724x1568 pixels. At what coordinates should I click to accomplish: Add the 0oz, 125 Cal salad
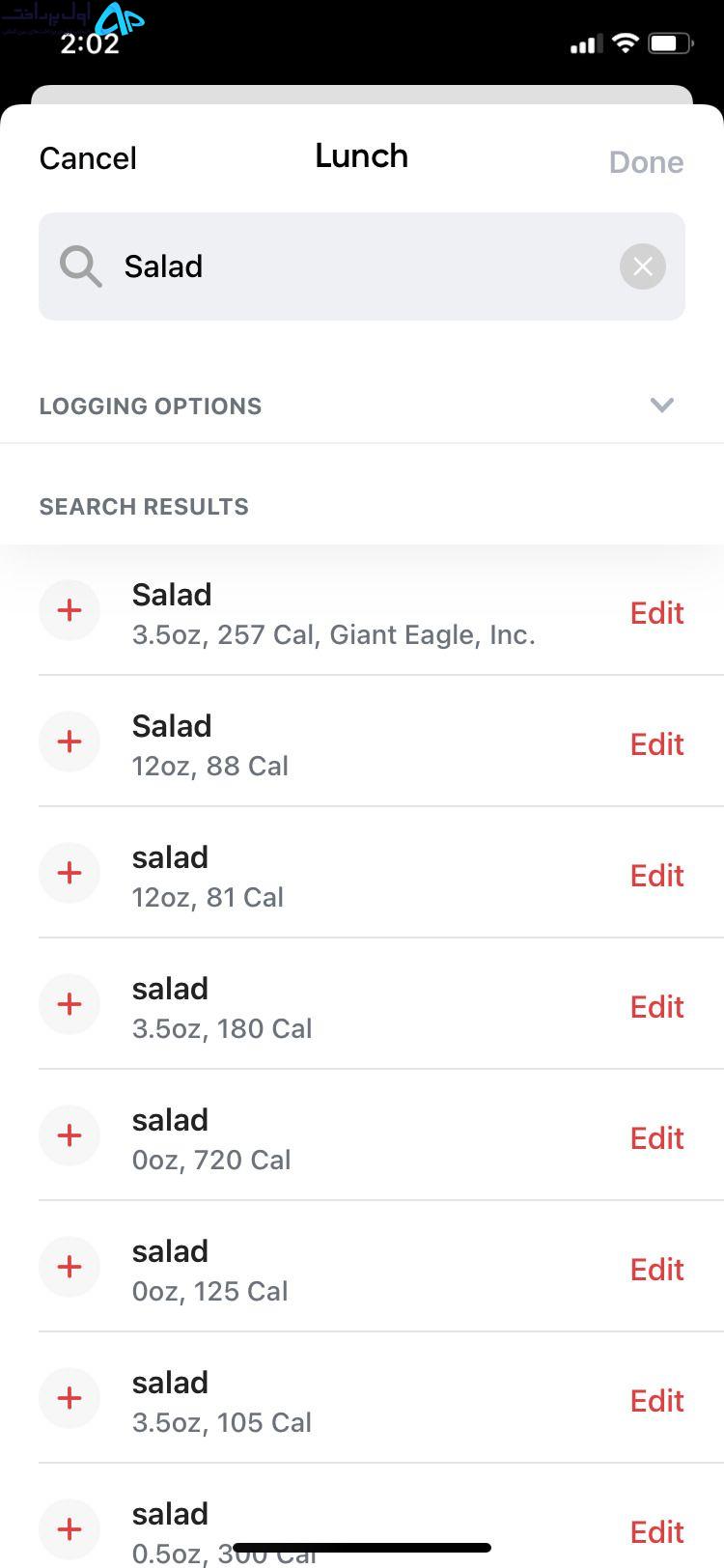pos(70,1267)
